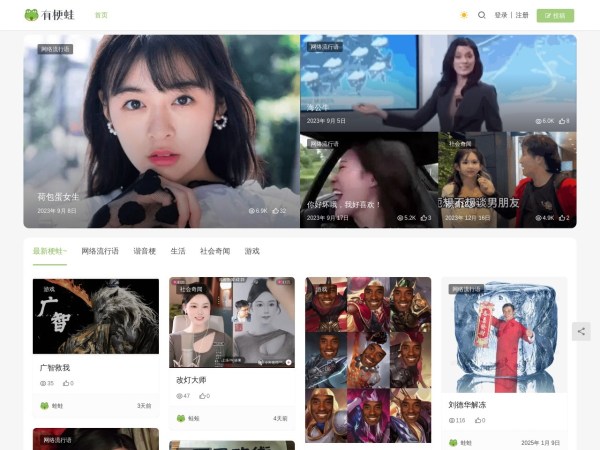Image resolution: width=600 pixels, height=450 pixels.
Task: Tap the floating share button
Action: pyautogui.click(x=582, y=331)
